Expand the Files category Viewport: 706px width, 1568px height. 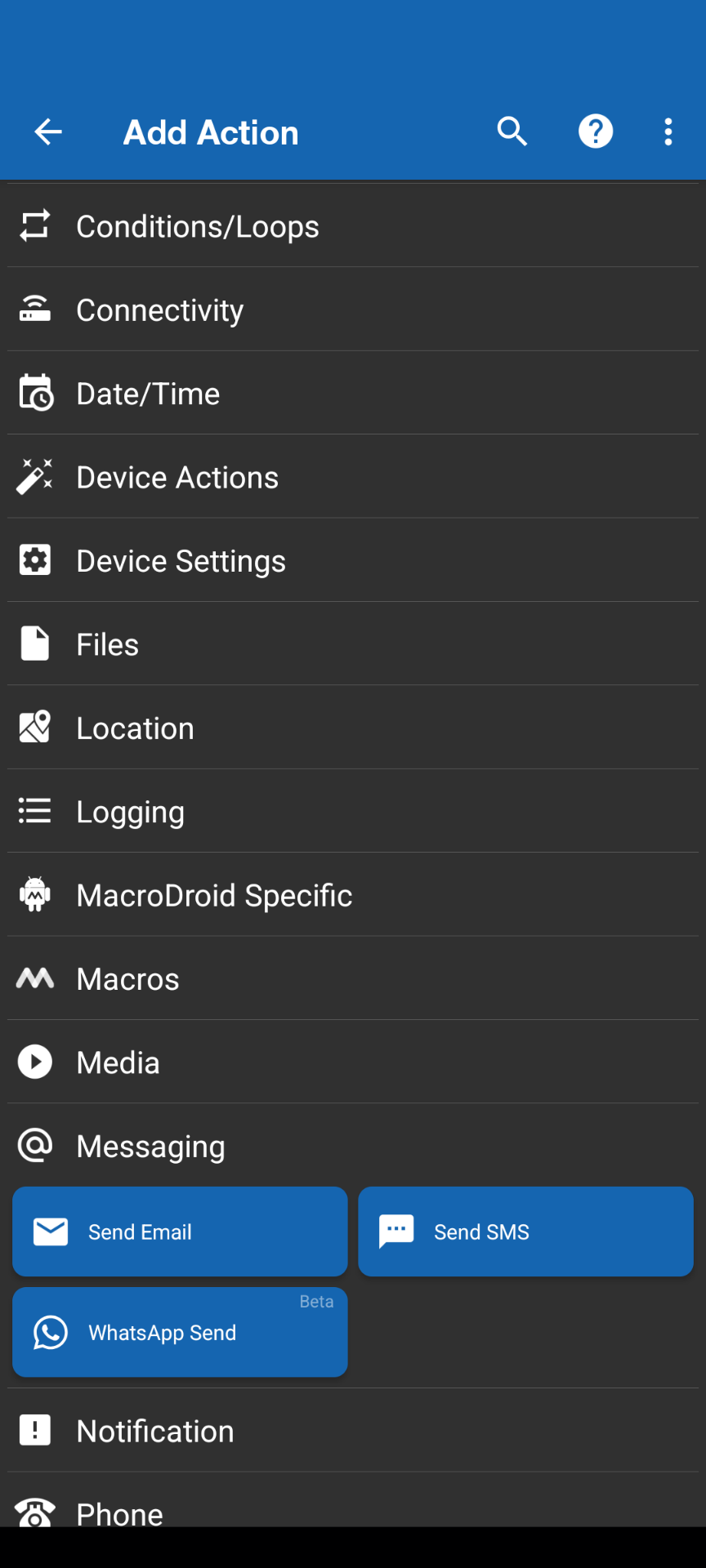click(107, 644)
